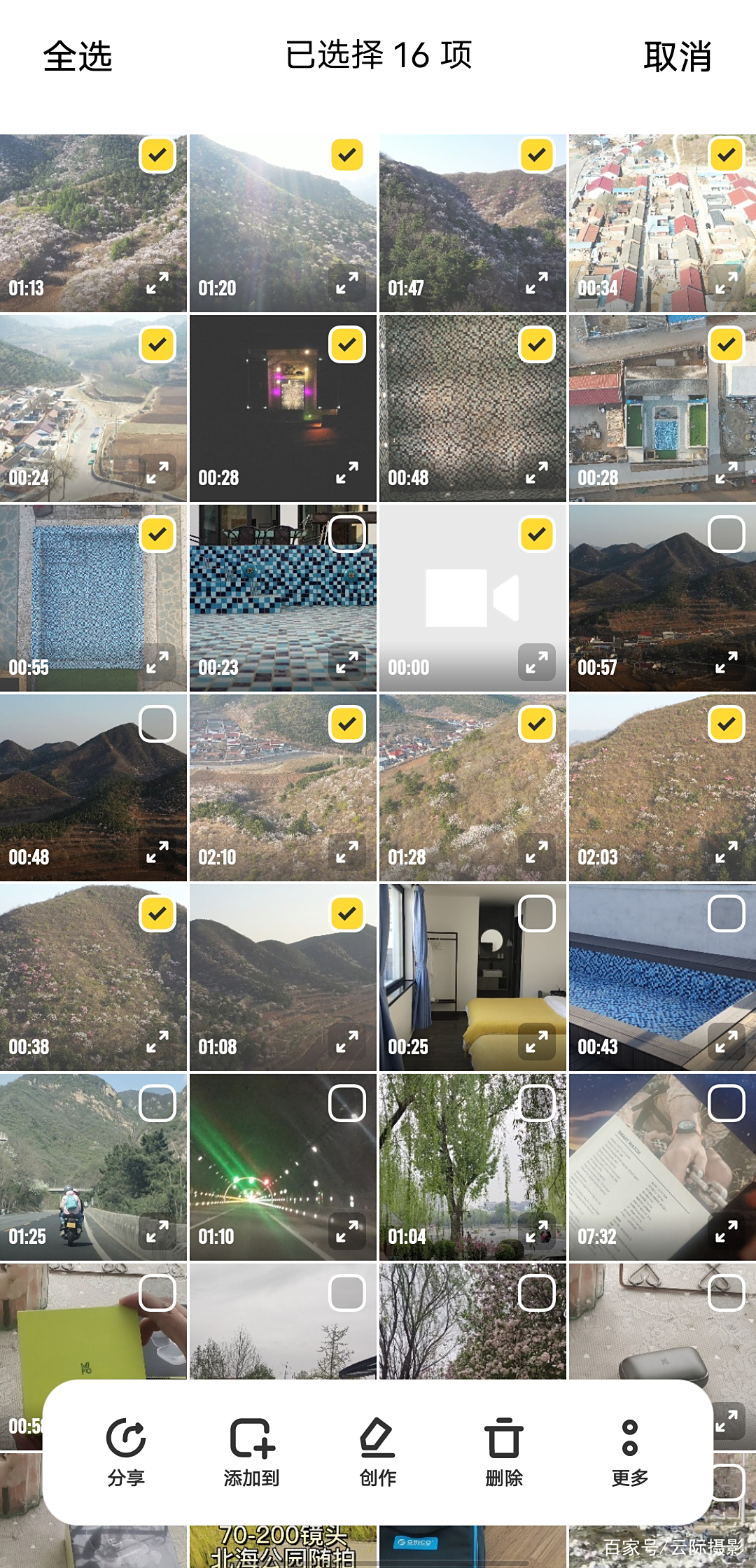Select the 01:04 willow tree video
This screenshot has width=756, height=1568.
click(537, 1103)
